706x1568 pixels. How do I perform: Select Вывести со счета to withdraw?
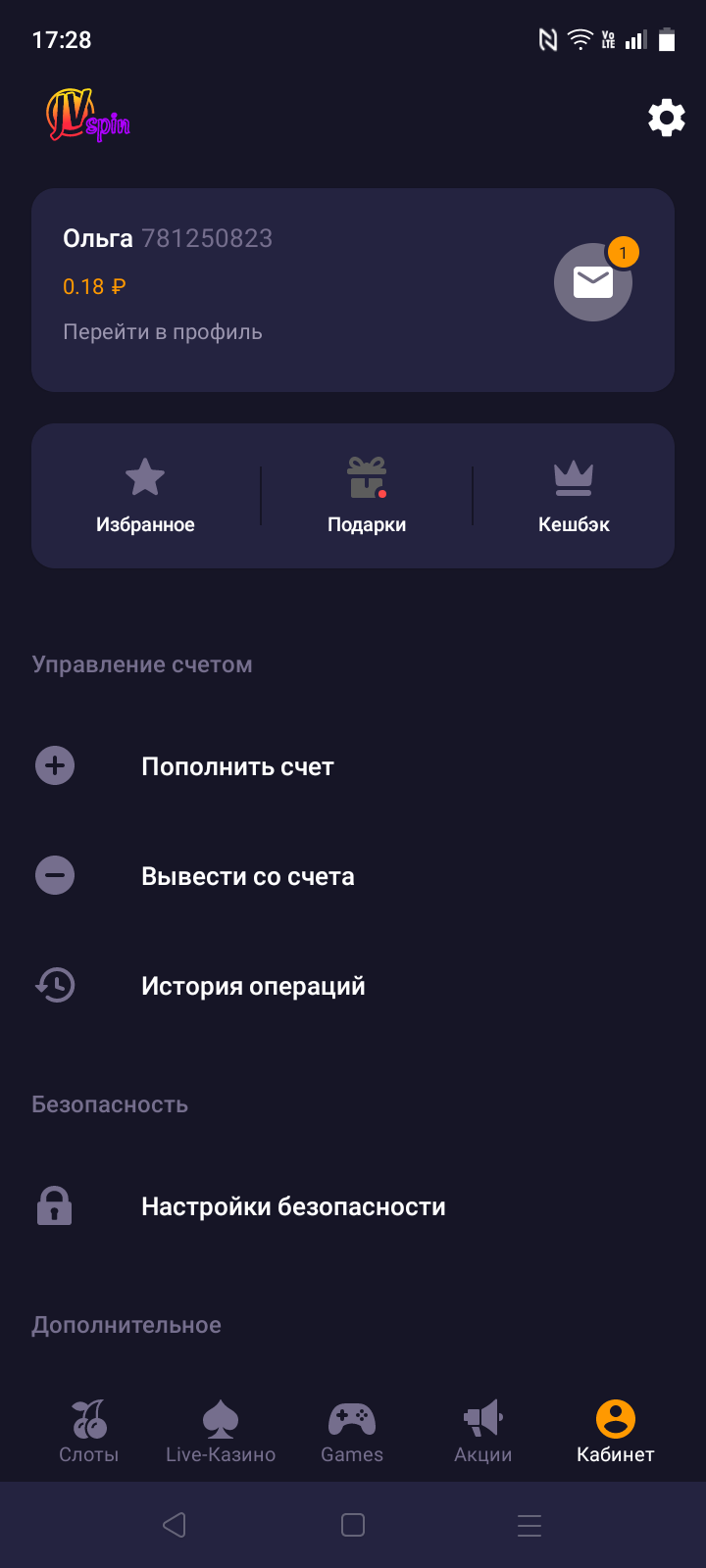click(353, 876)
